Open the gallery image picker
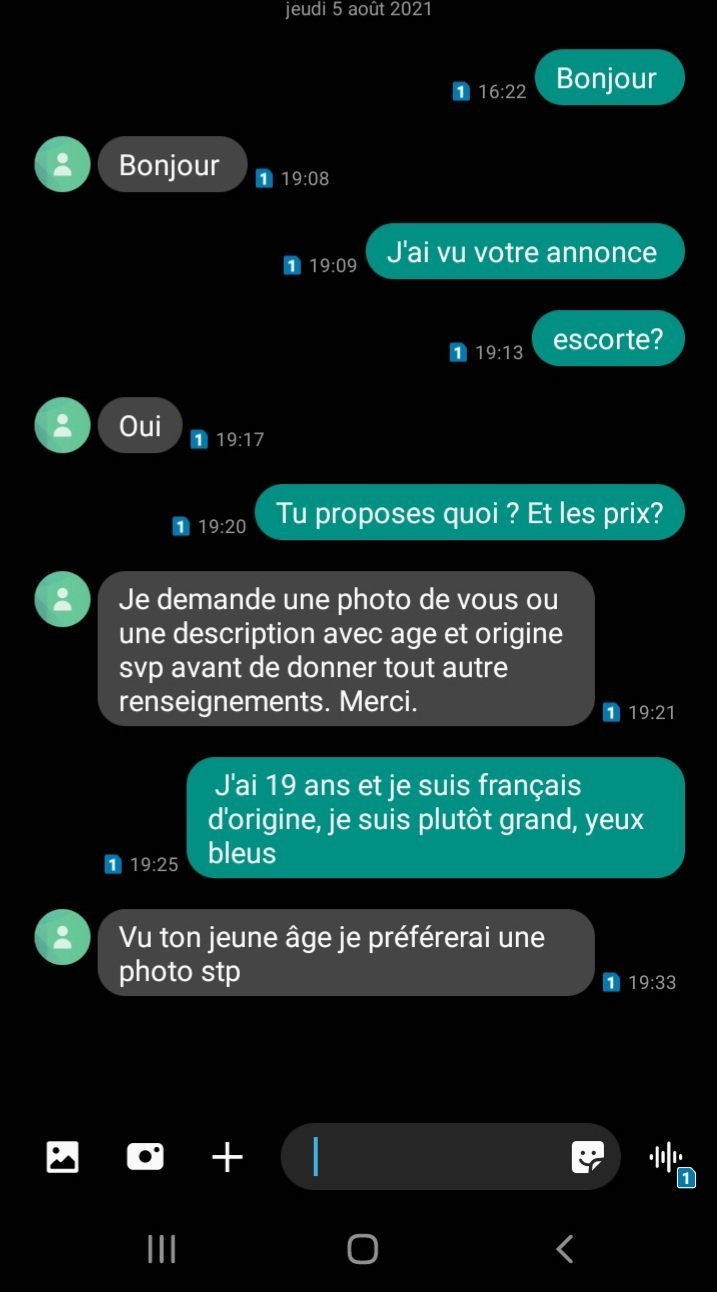717x1292 pixels. [x=62, y=1157]
